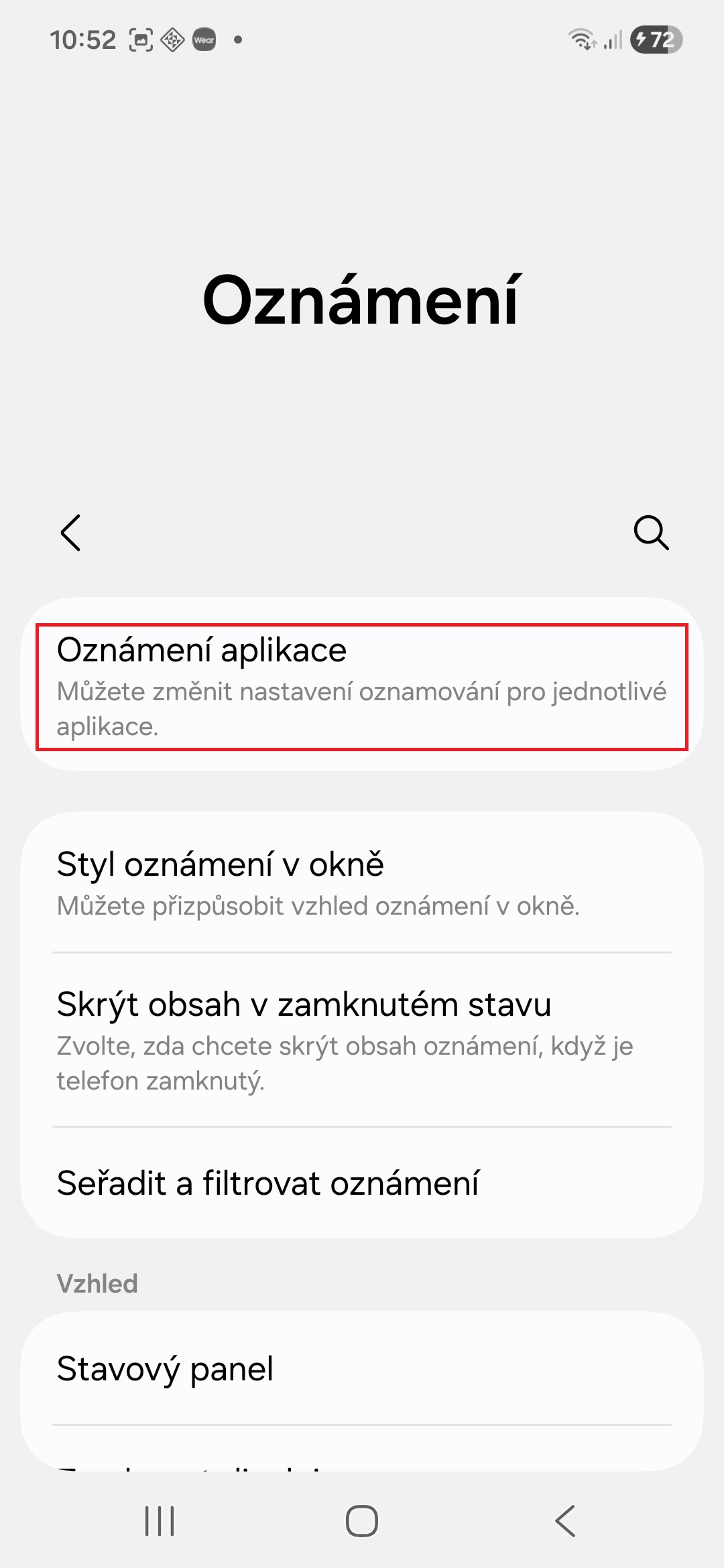Tap the system home button

(362, 1520)
